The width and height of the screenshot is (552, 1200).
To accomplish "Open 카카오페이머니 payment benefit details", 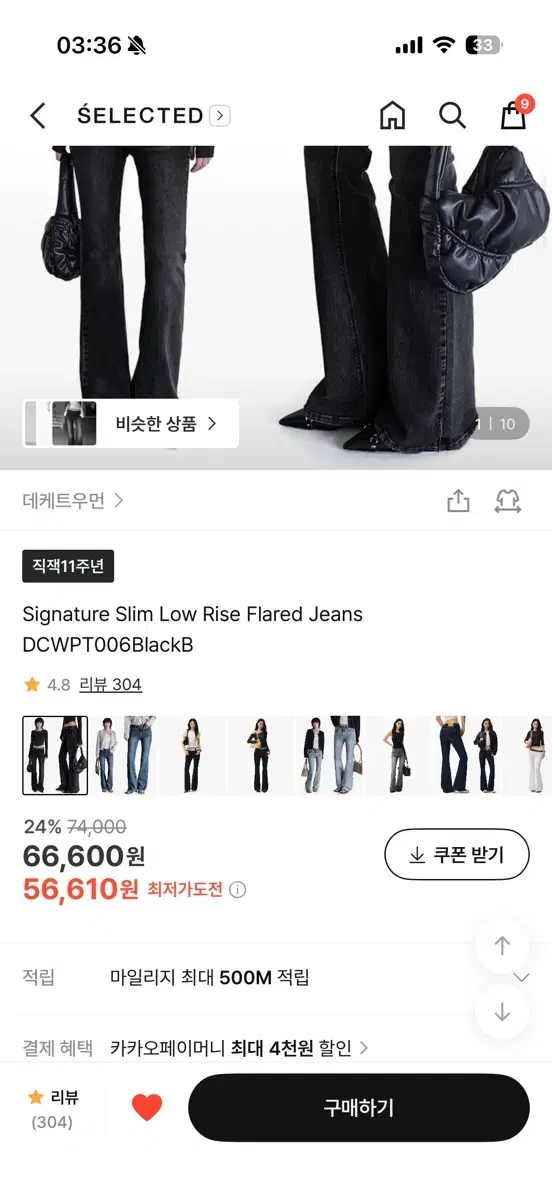I will click(x=239, y=1048).
